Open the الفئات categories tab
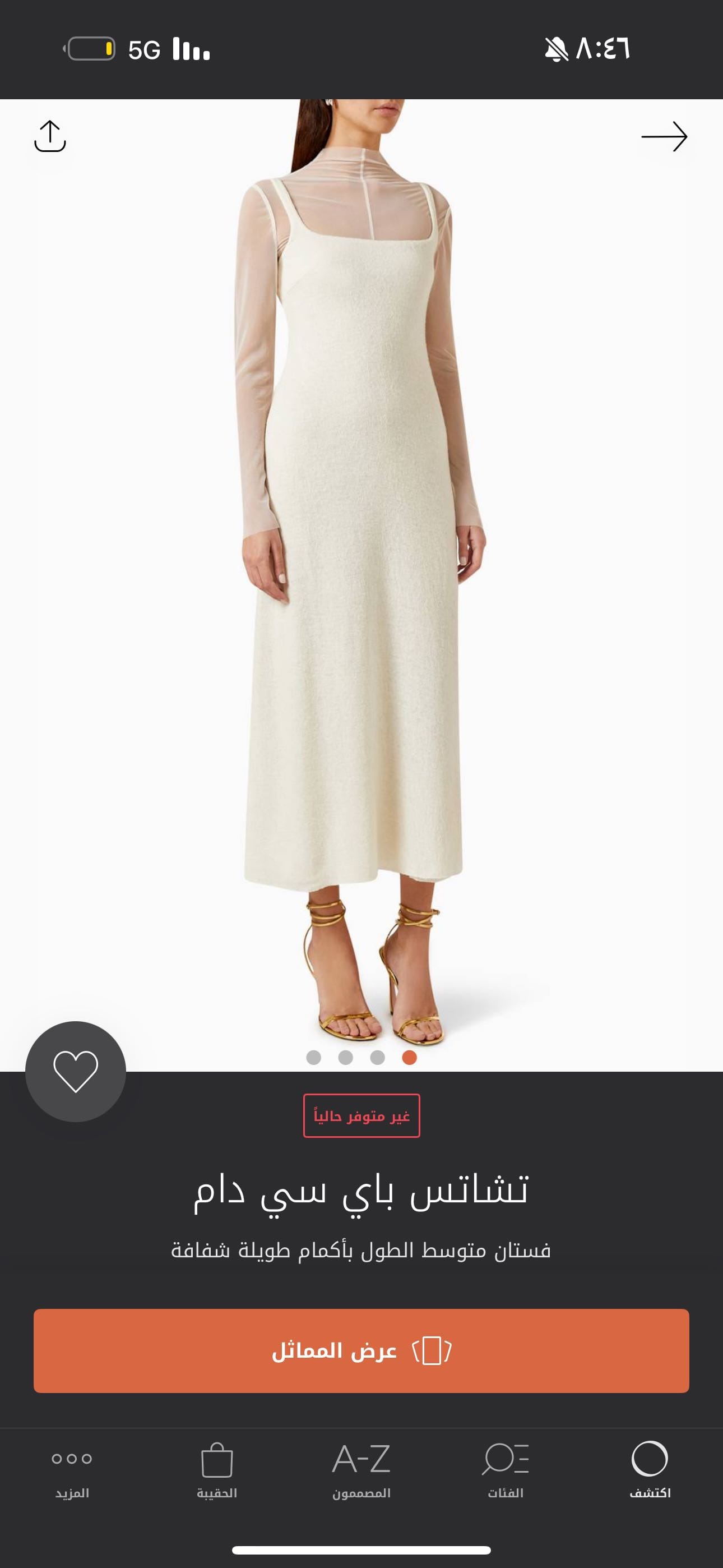This screenshot has height=1568, width=723. (x=505, y=1469)
